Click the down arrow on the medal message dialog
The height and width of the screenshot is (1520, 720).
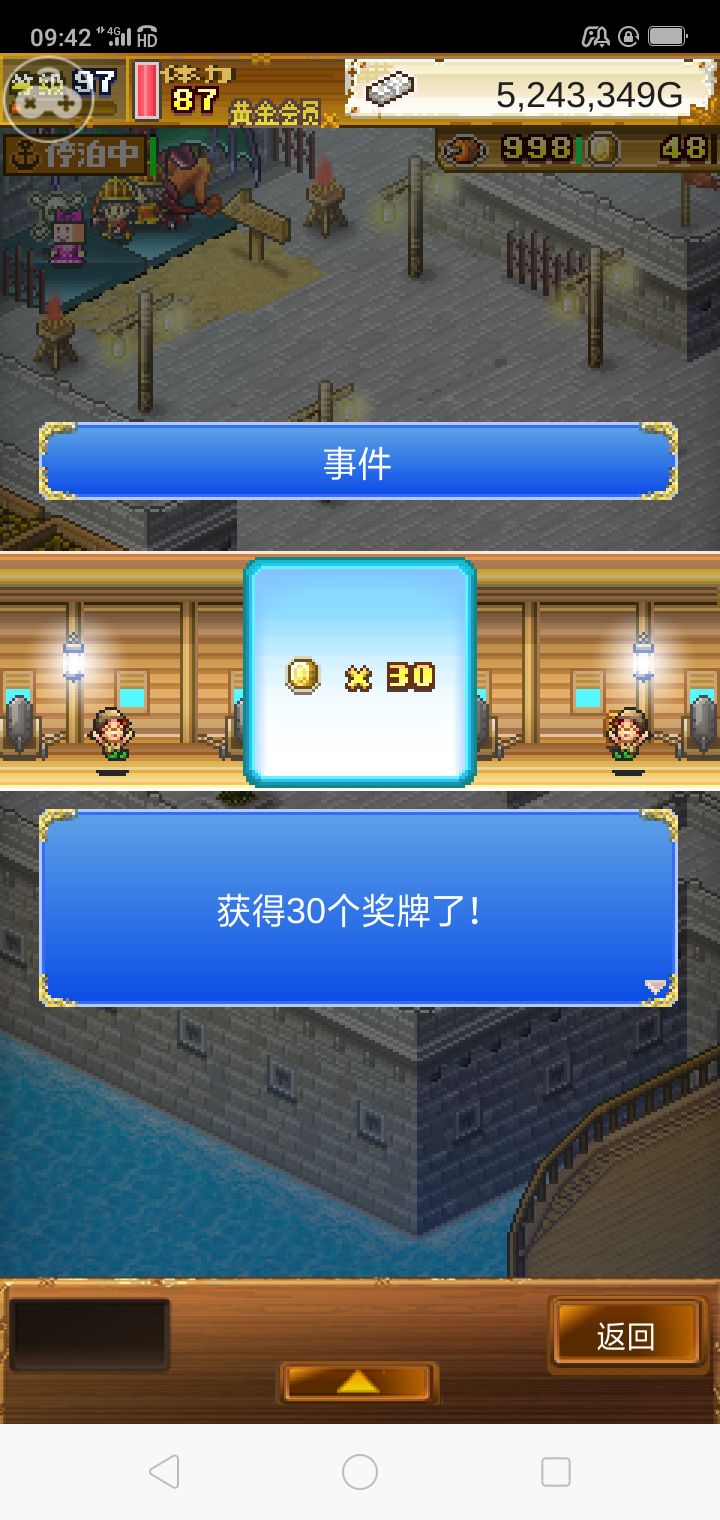[x=657, y=985]
